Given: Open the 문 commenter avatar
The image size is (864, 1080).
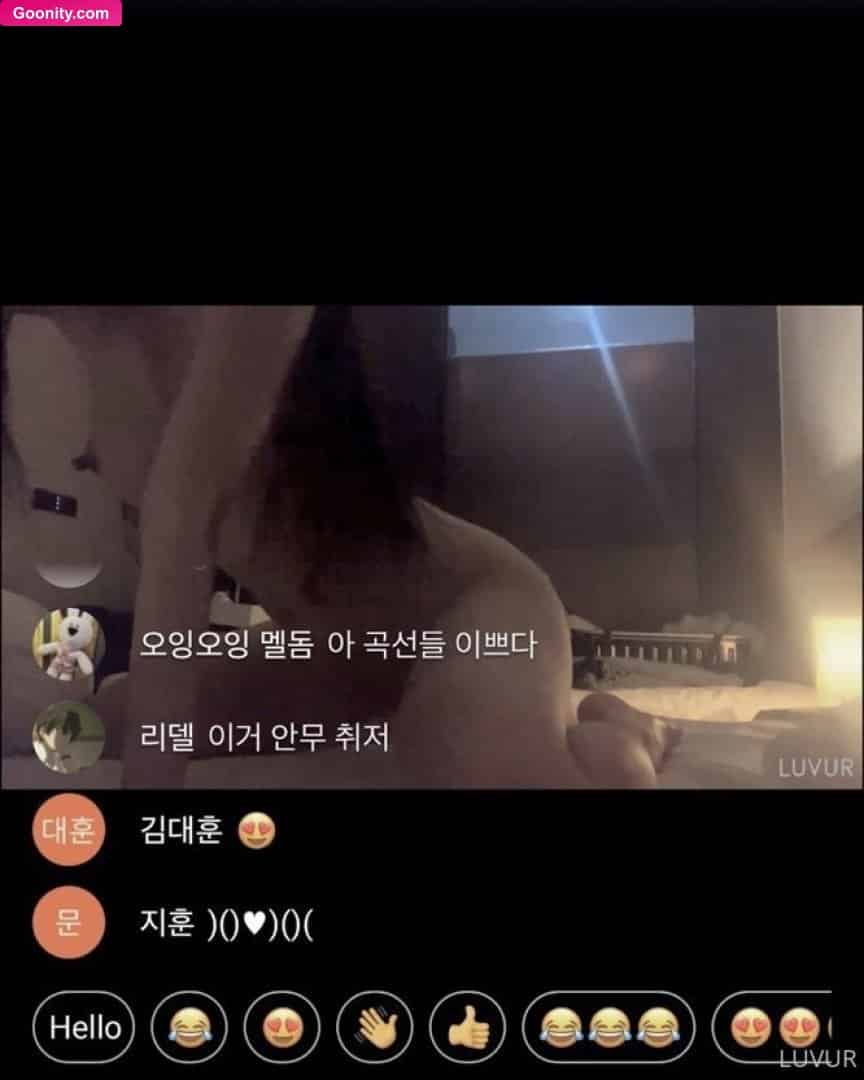Looking at the screenshot, I should point(68,925).
